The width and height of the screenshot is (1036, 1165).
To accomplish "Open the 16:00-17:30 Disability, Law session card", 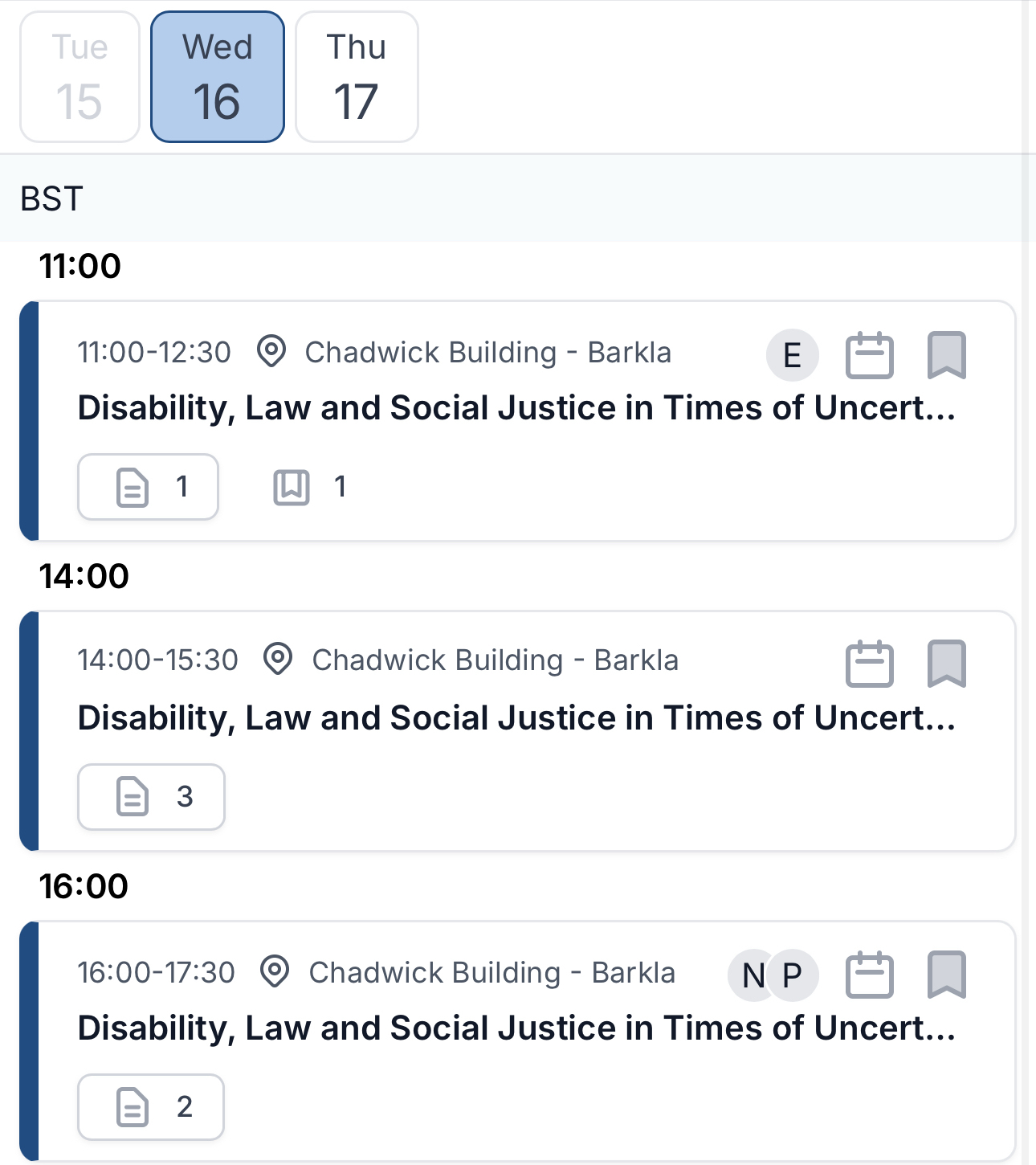I will [x=516, y=1028].
